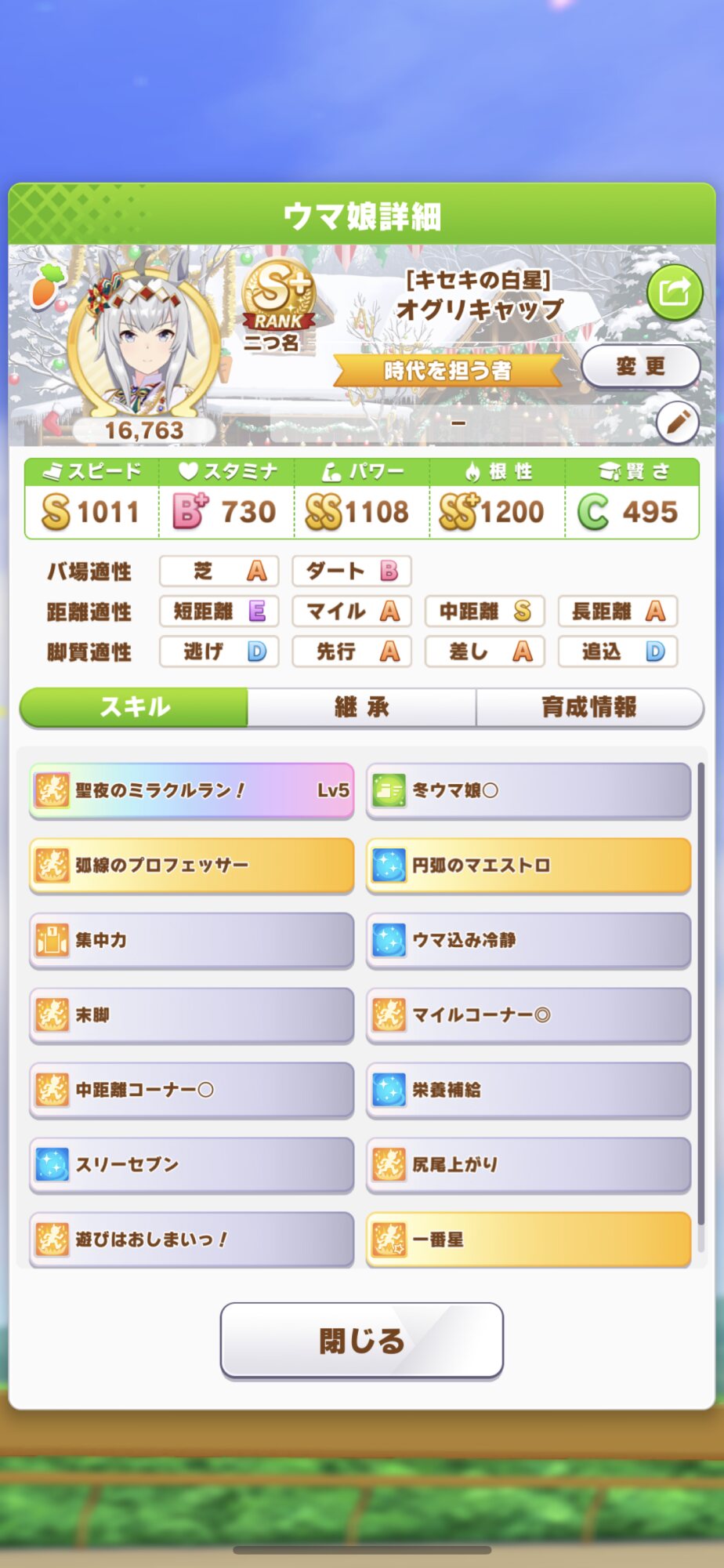View details of 聖夜のミラクルラン！ skill
The width and height of the screenshot is (724, 1568).
(191, 790)
